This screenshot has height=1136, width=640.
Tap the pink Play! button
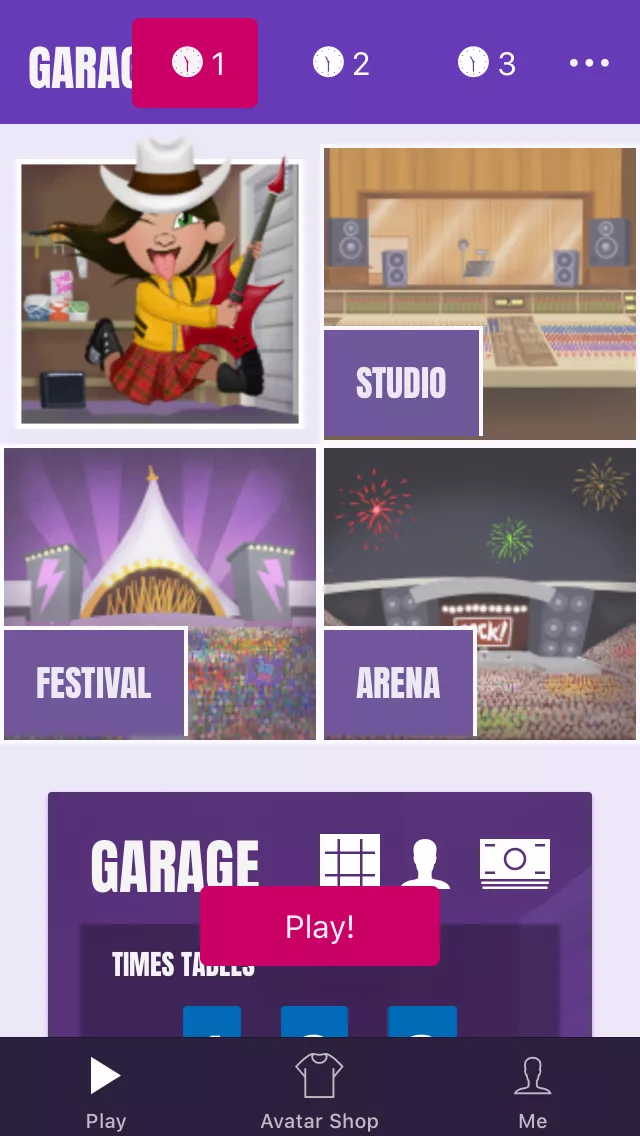click(x=319, y=926)
